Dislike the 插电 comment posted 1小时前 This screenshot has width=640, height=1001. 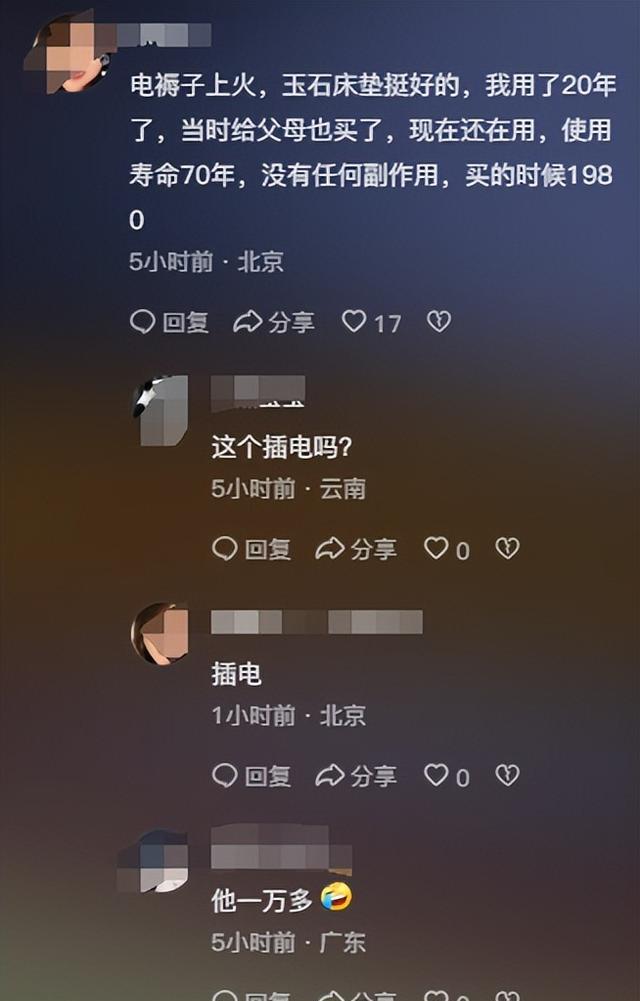(508, 776)
